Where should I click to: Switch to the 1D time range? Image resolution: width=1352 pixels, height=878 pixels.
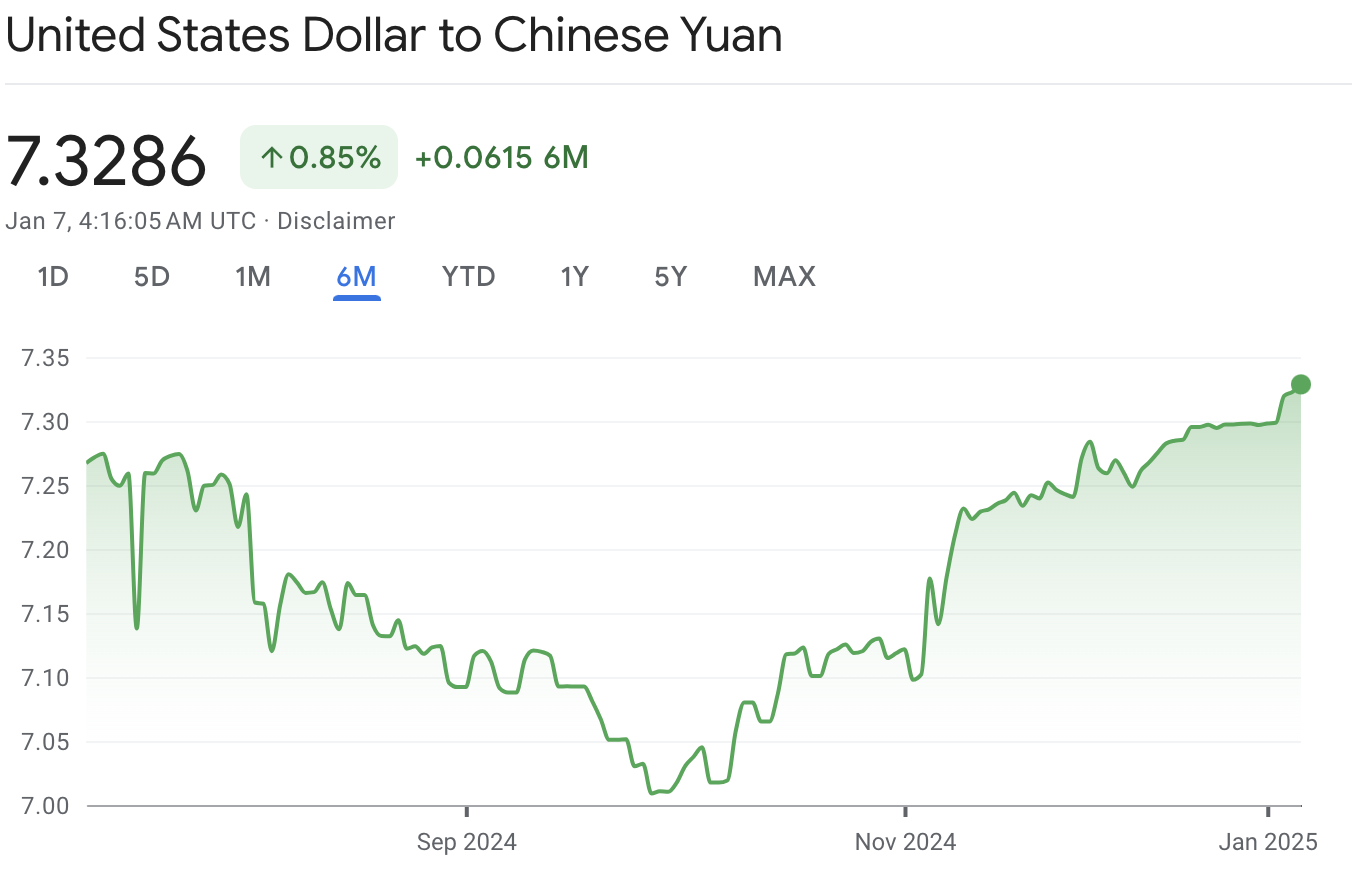[53, 276]
